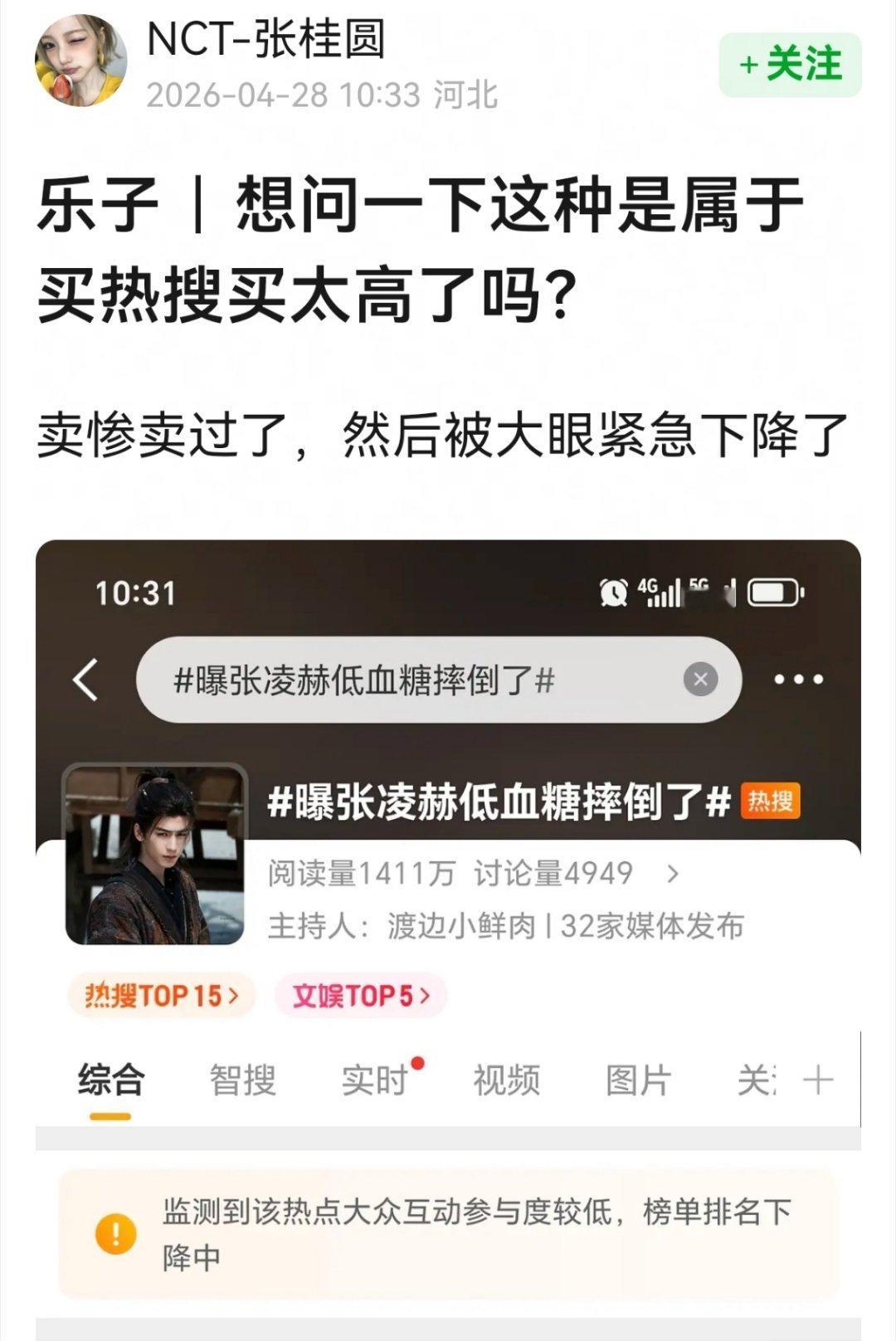Open the three-dot more options menu
This screenshot has width=896, height=1341.
(795, 678)
